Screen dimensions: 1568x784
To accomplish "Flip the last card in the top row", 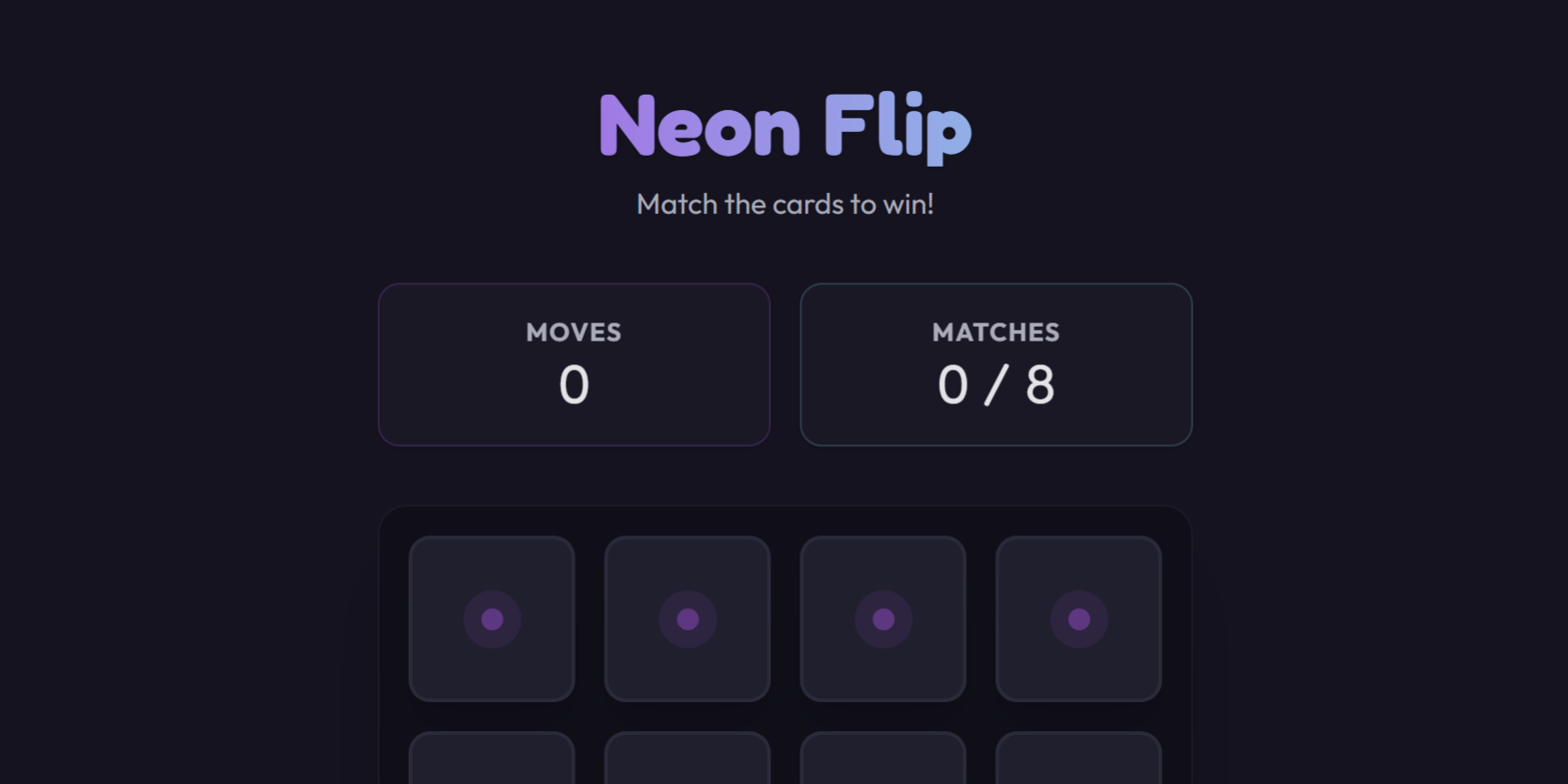I will click(x=1079, y=619).
